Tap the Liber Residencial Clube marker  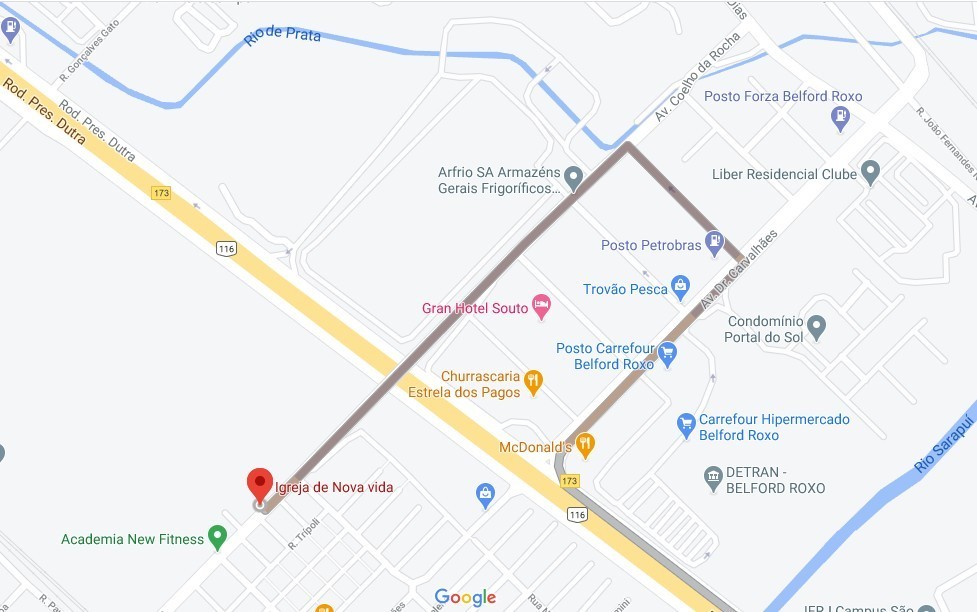pos(870,171)
